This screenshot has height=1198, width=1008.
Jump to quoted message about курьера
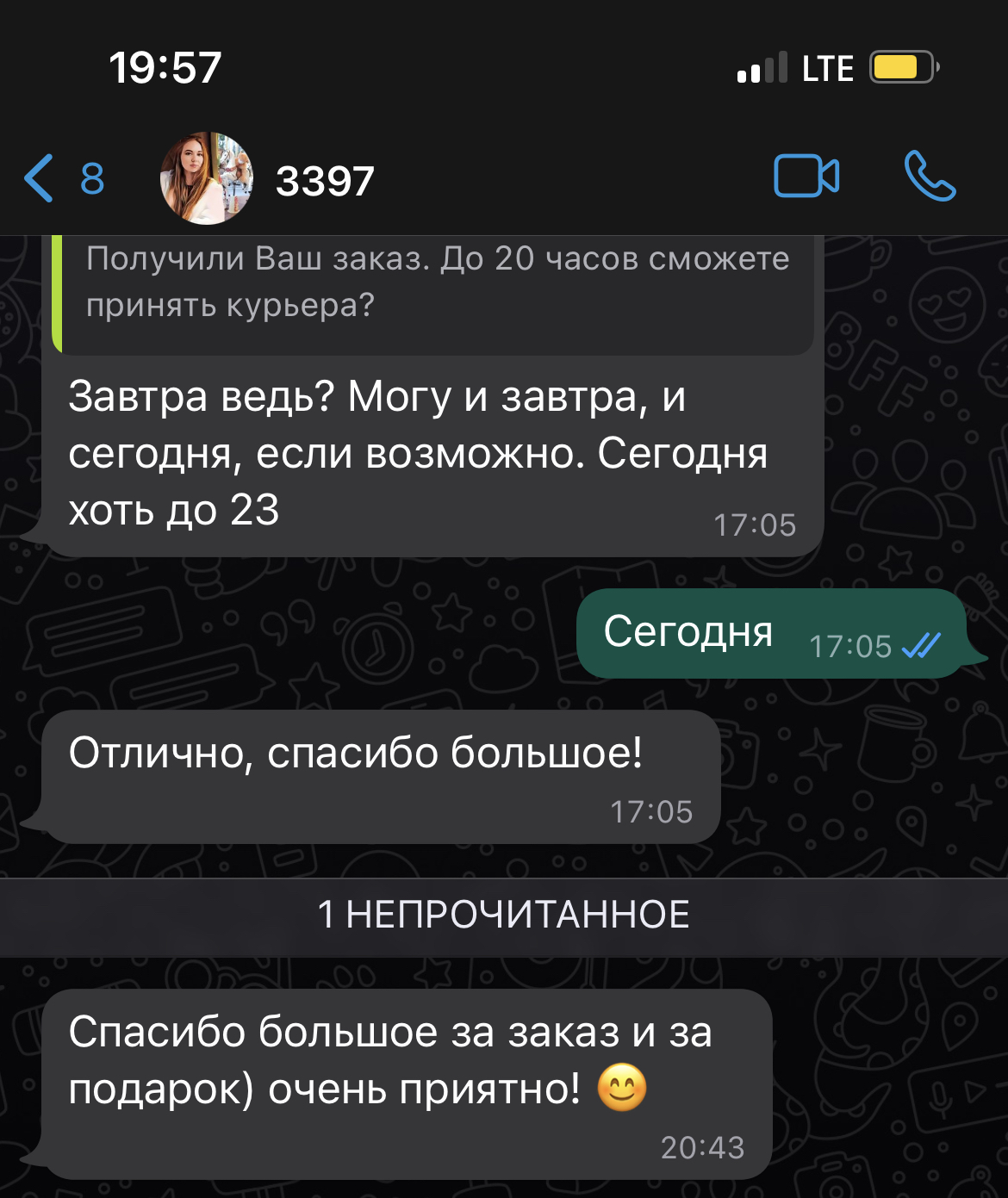435,282
